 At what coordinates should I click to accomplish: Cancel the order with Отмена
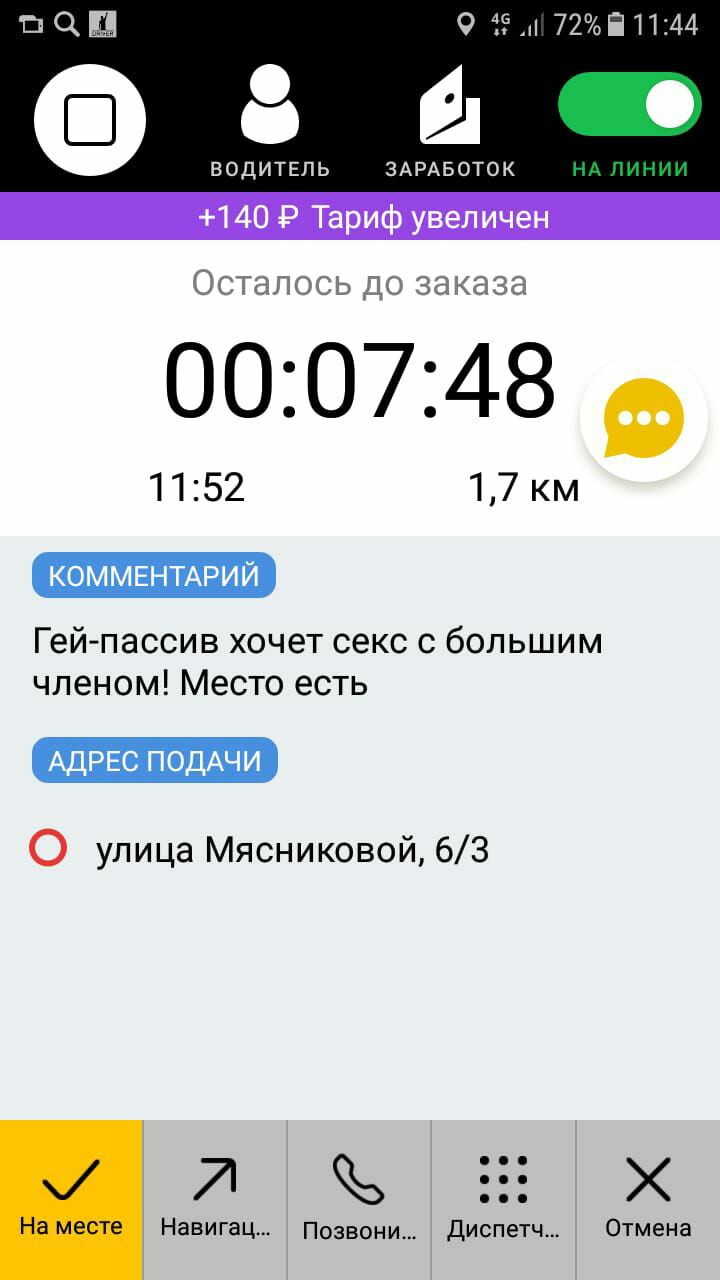[648, 1200]
